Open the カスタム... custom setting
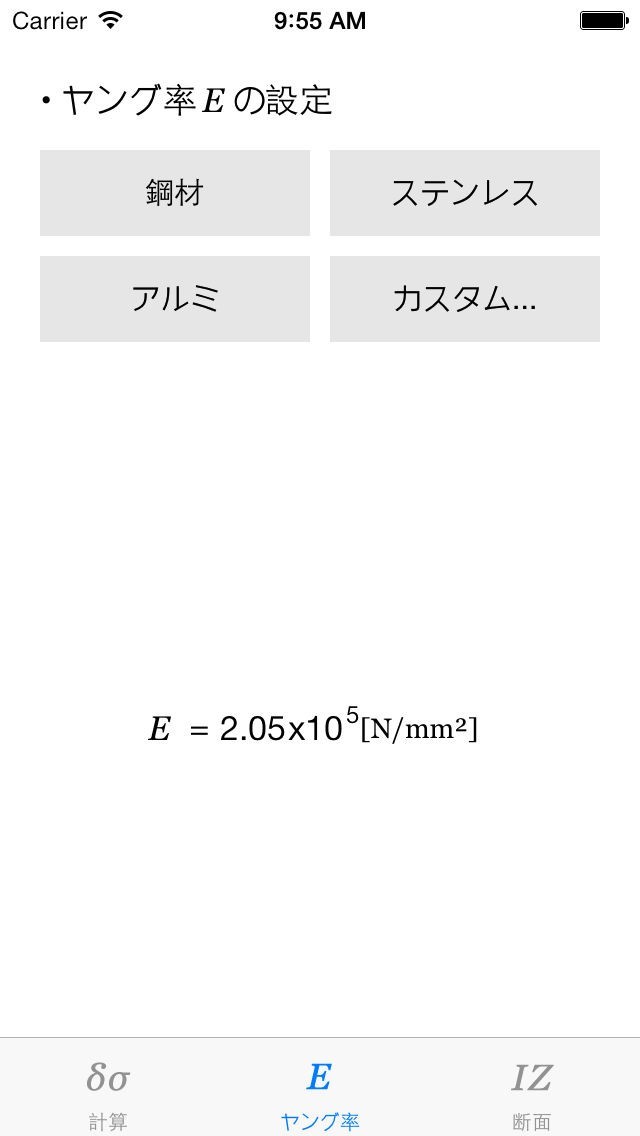Viewport: 640px width, 1136px height. click(465, 299)
